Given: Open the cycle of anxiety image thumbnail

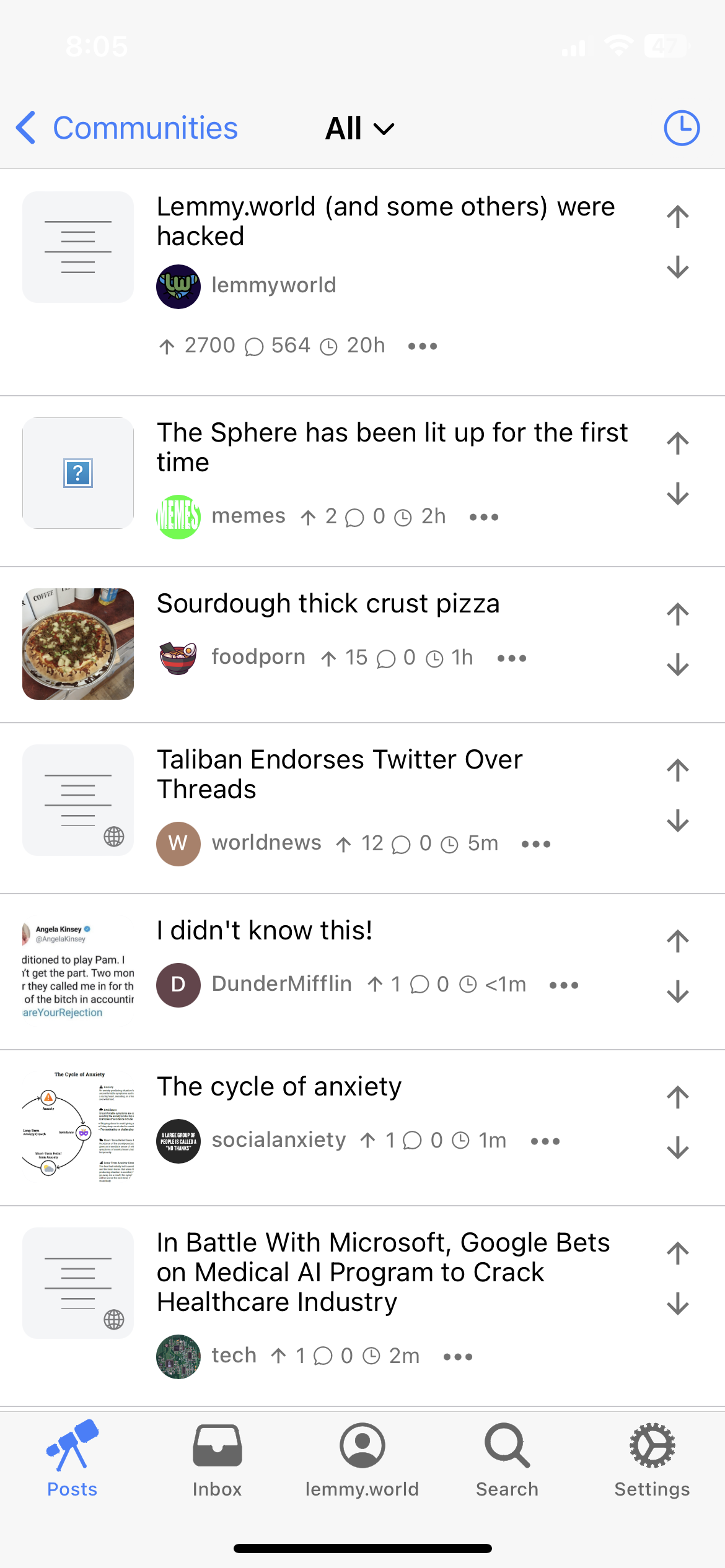Looking at the screenshot, I should click(78, 1127).
